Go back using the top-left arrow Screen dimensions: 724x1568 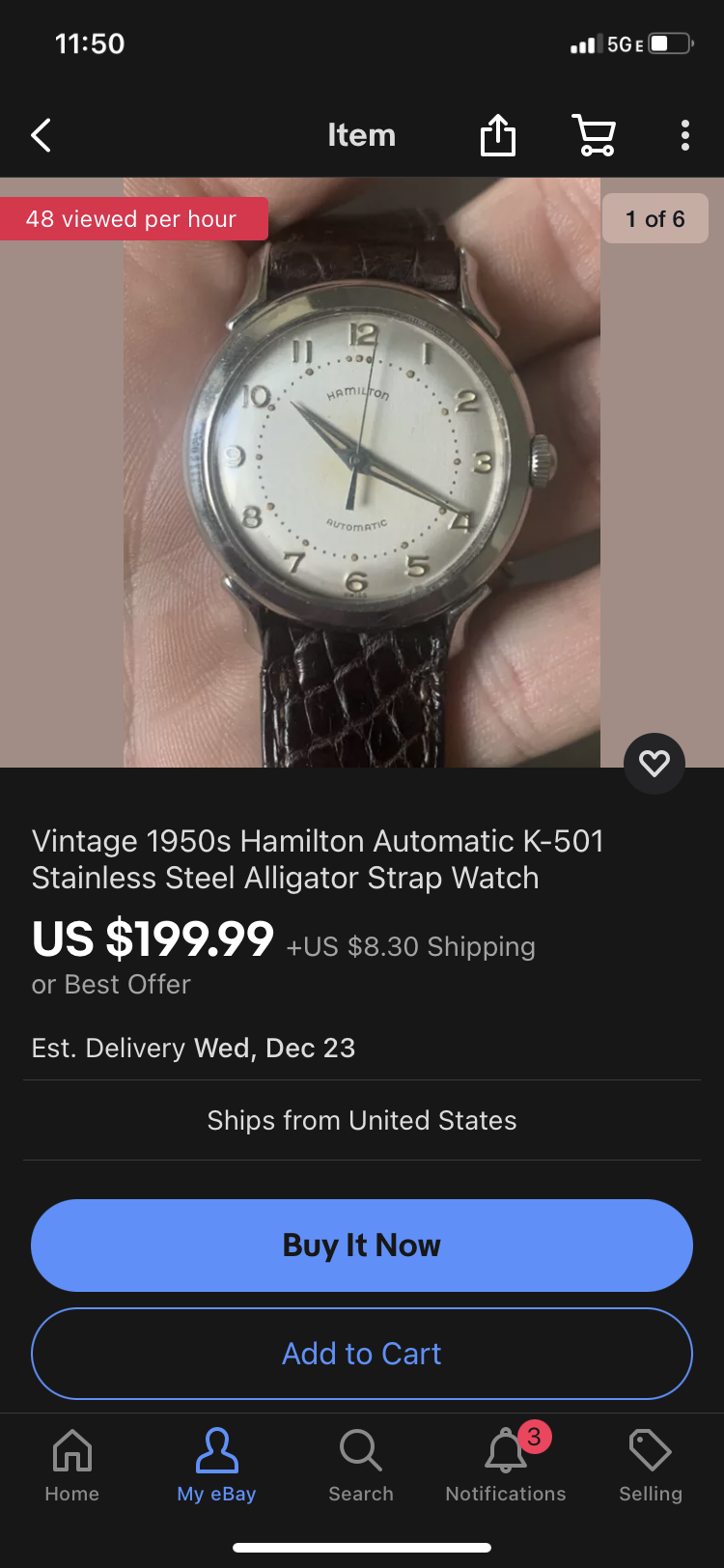point(42,136)
